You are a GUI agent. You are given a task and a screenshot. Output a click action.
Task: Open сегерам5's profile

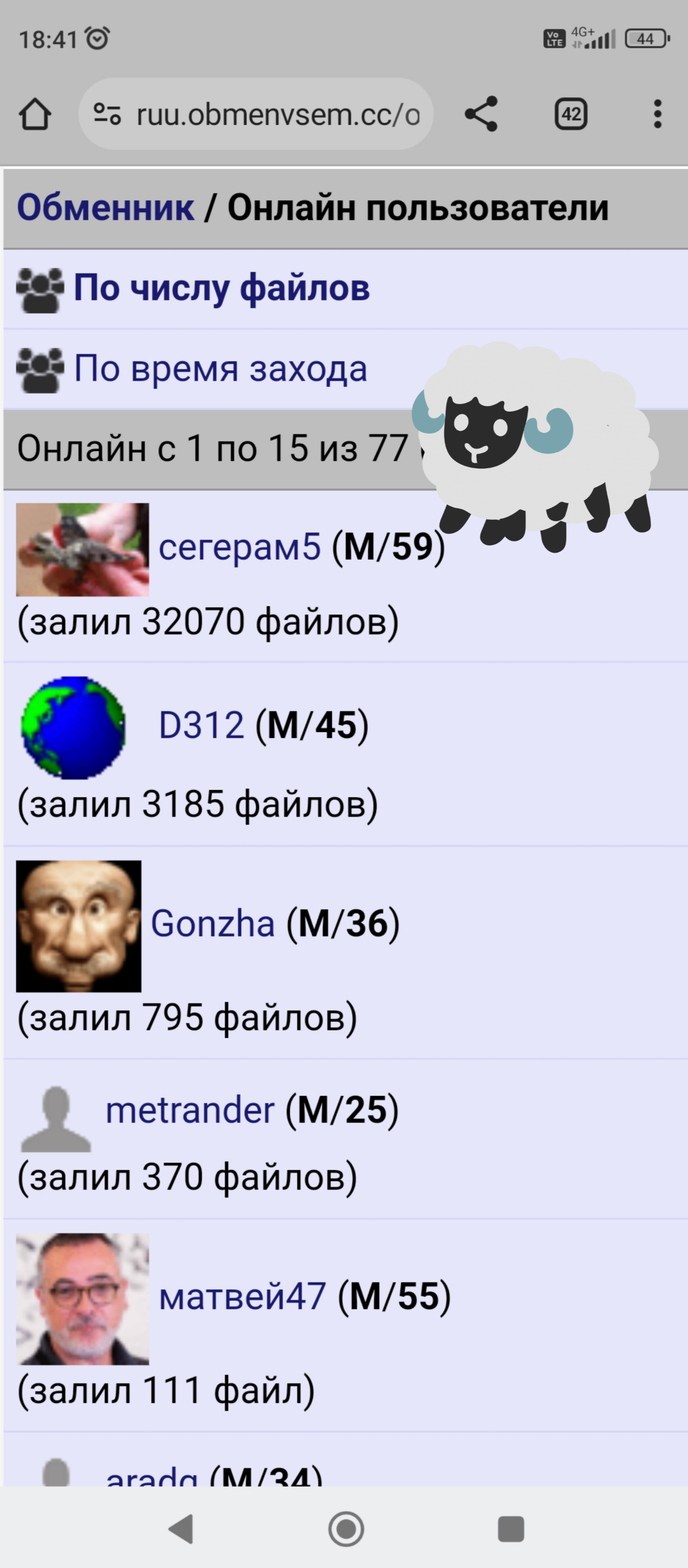[x=239, y=547]
